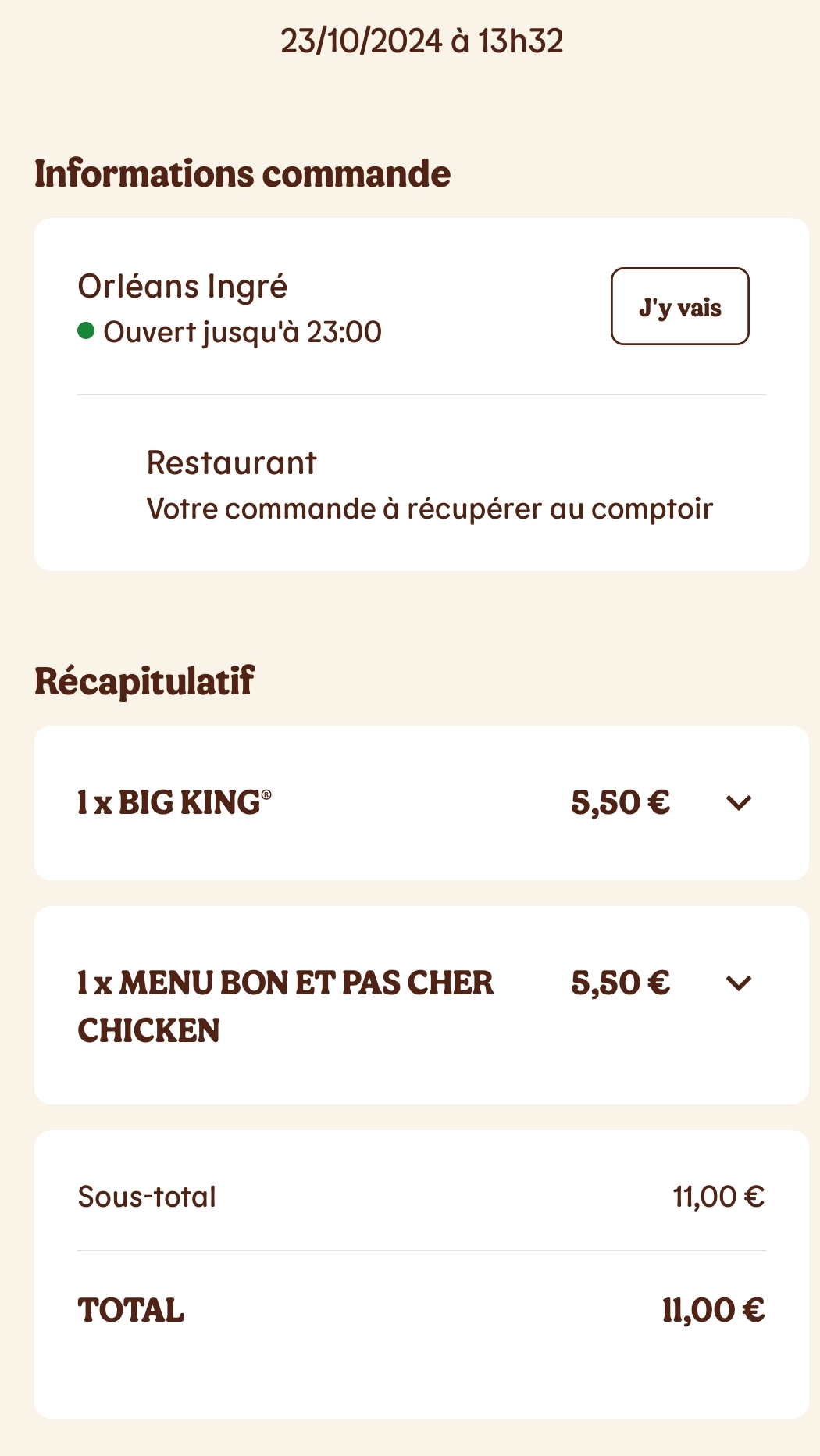
Task: Expand the Menu Bon et Pas Cher Chicken details
Action: pyautogui.click(x=738, y=983)
